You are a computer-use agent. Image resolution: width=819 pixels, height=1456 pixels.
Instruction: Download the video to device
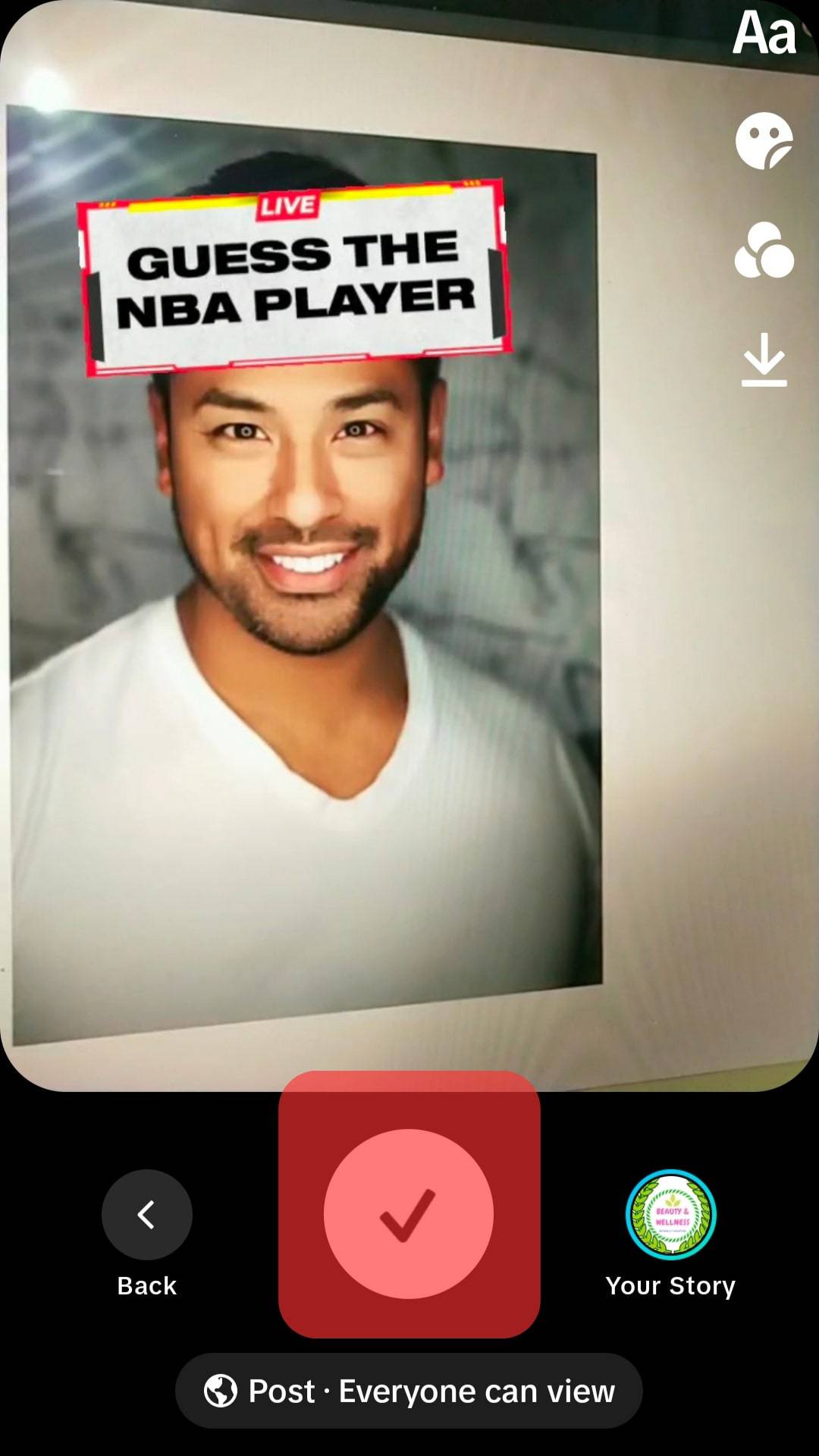click(764, 359)
